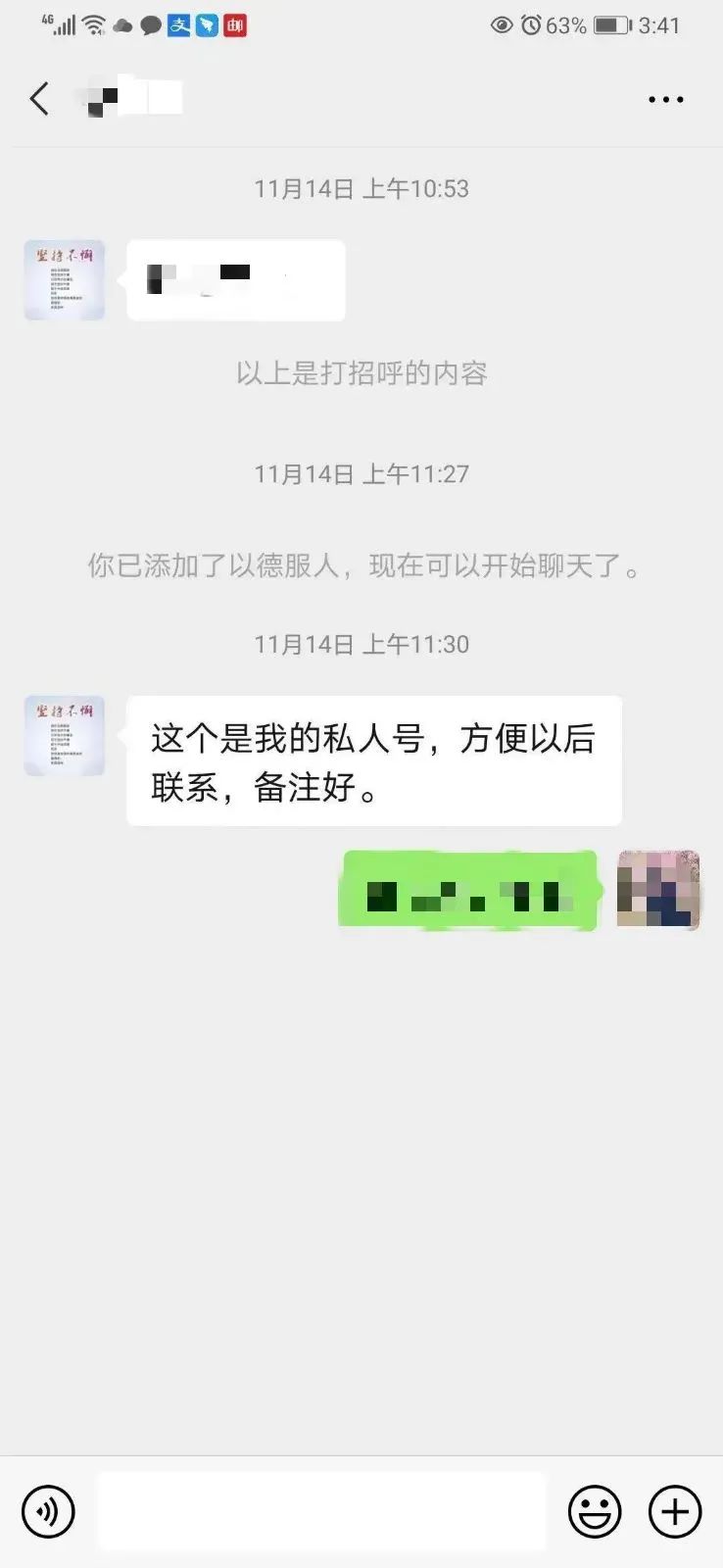This screenshot has height=1568, width=723.
Task: Go back from this chat
Action: click(x=39, y=99)
